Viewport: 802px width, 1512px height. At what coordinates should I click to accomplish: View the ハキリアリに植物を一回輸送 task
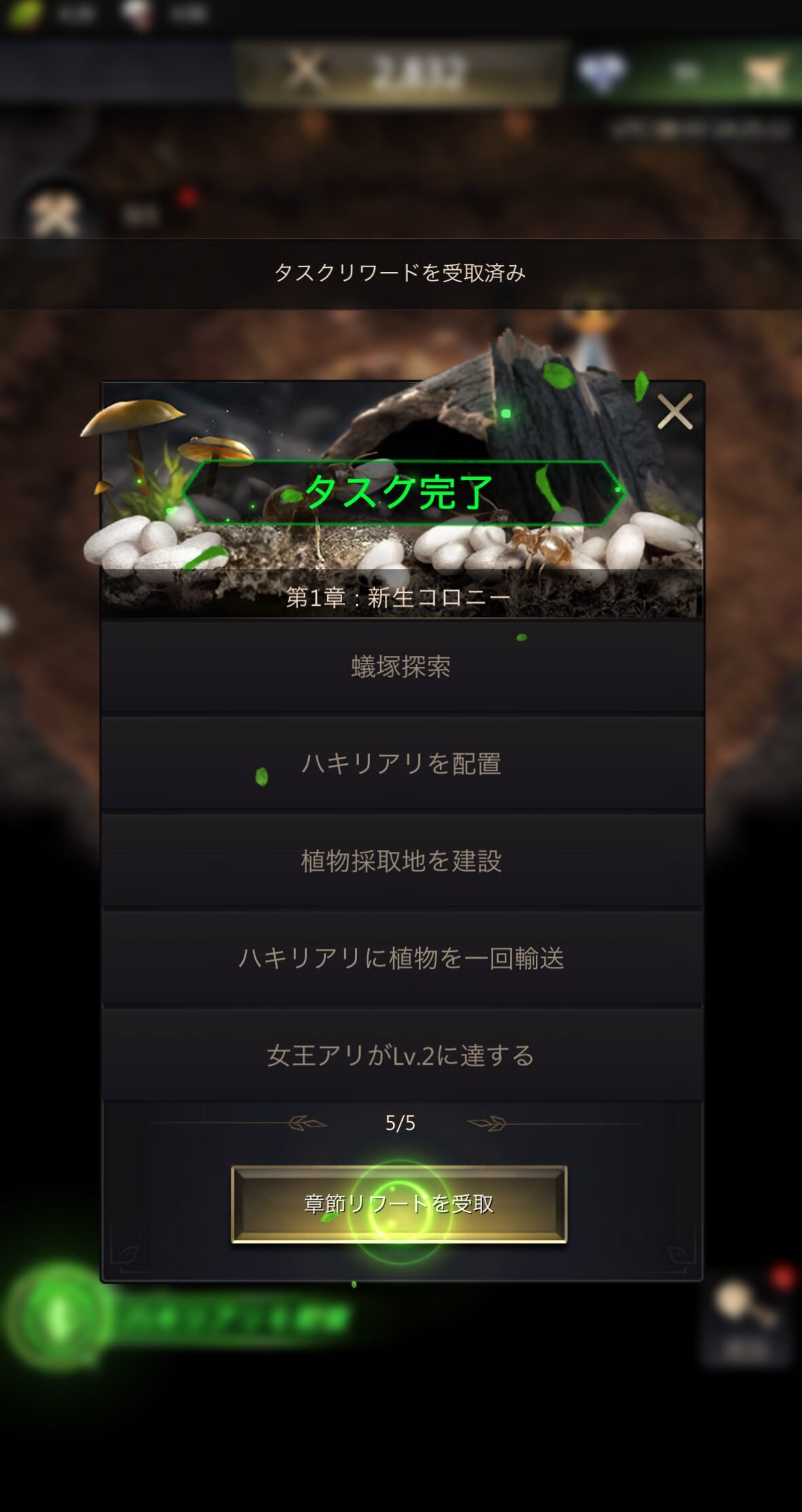point(401,958)
